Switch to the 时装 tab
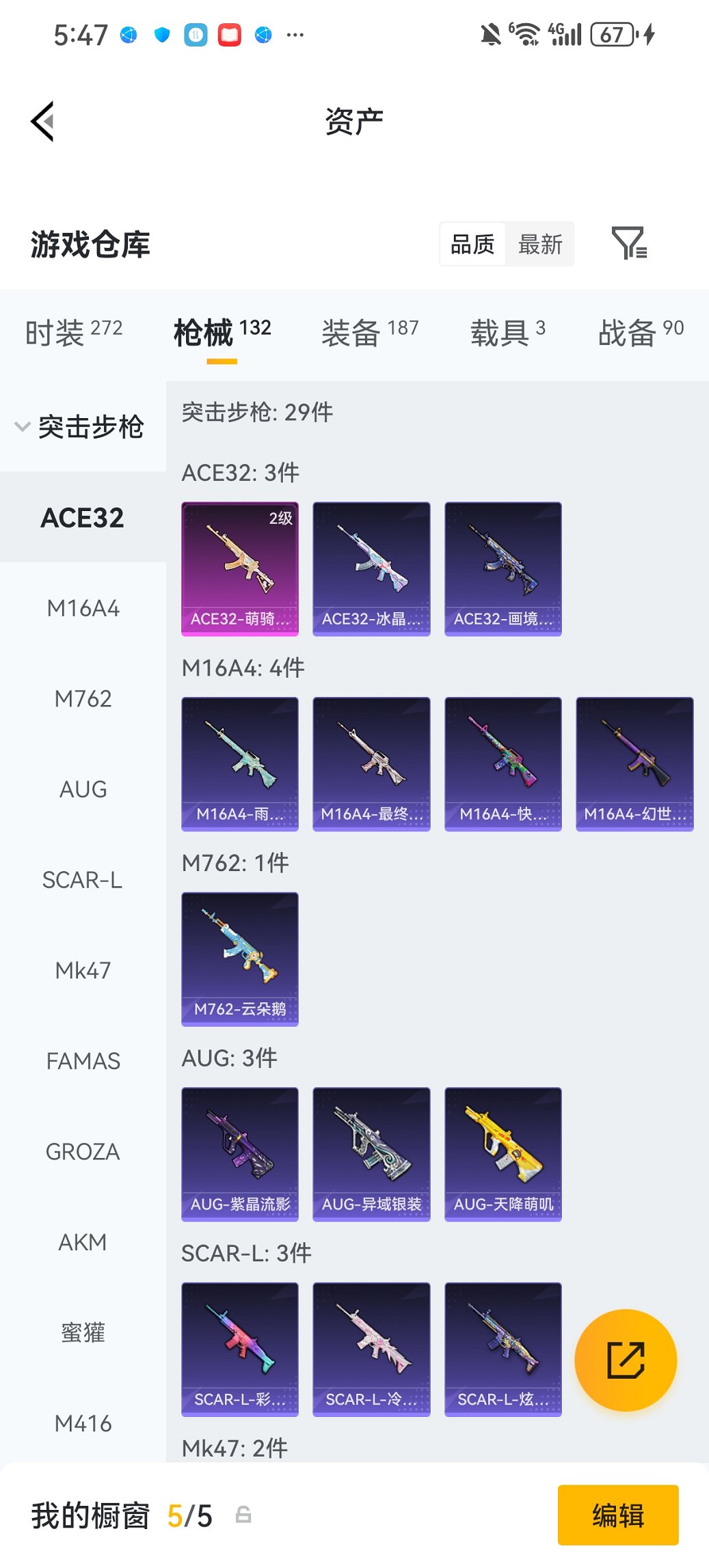 (x=74, y=333)
